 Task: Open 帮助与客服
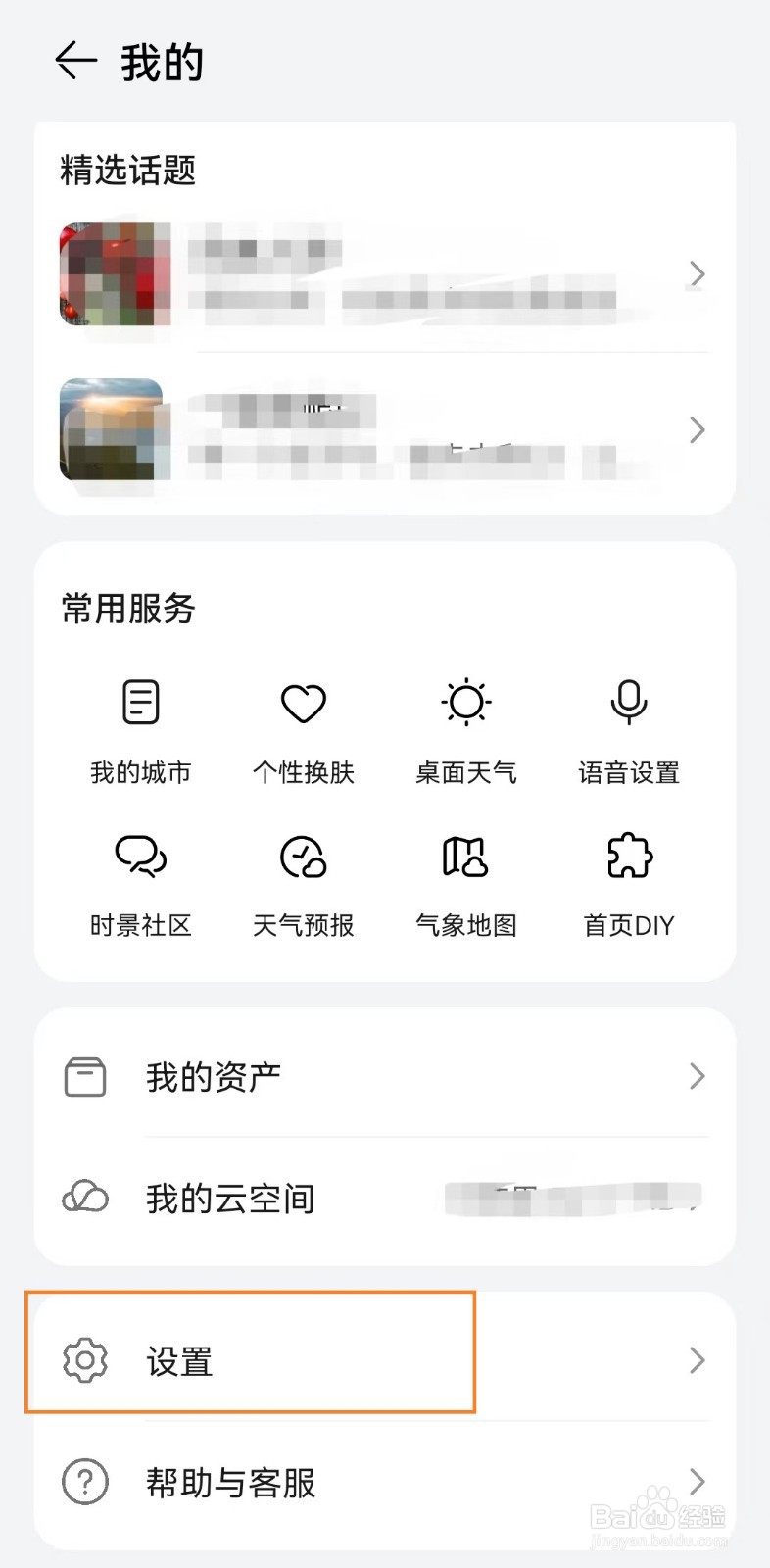click(x=384, y=1482)
